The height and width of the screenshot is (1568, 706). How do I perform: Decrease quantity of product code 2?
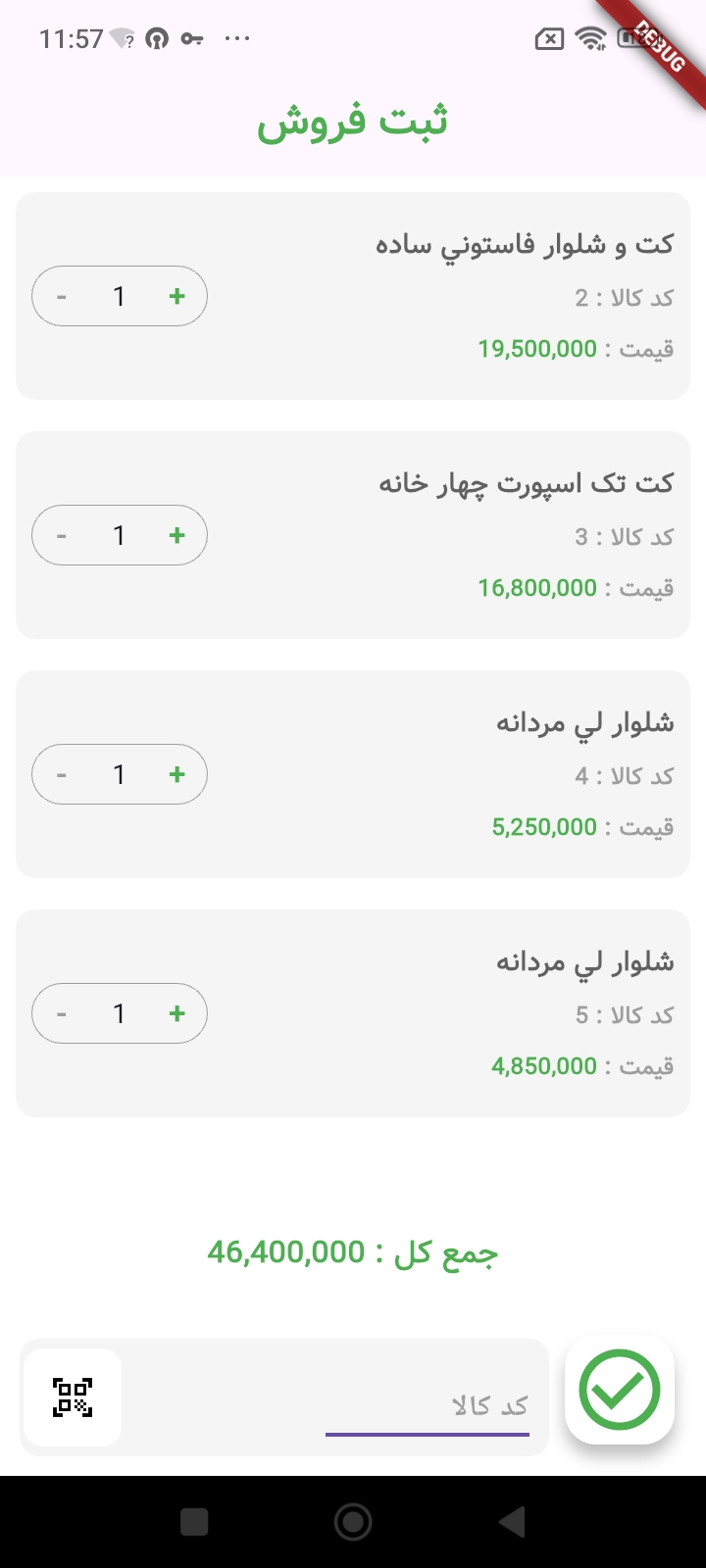pos(61,295)
